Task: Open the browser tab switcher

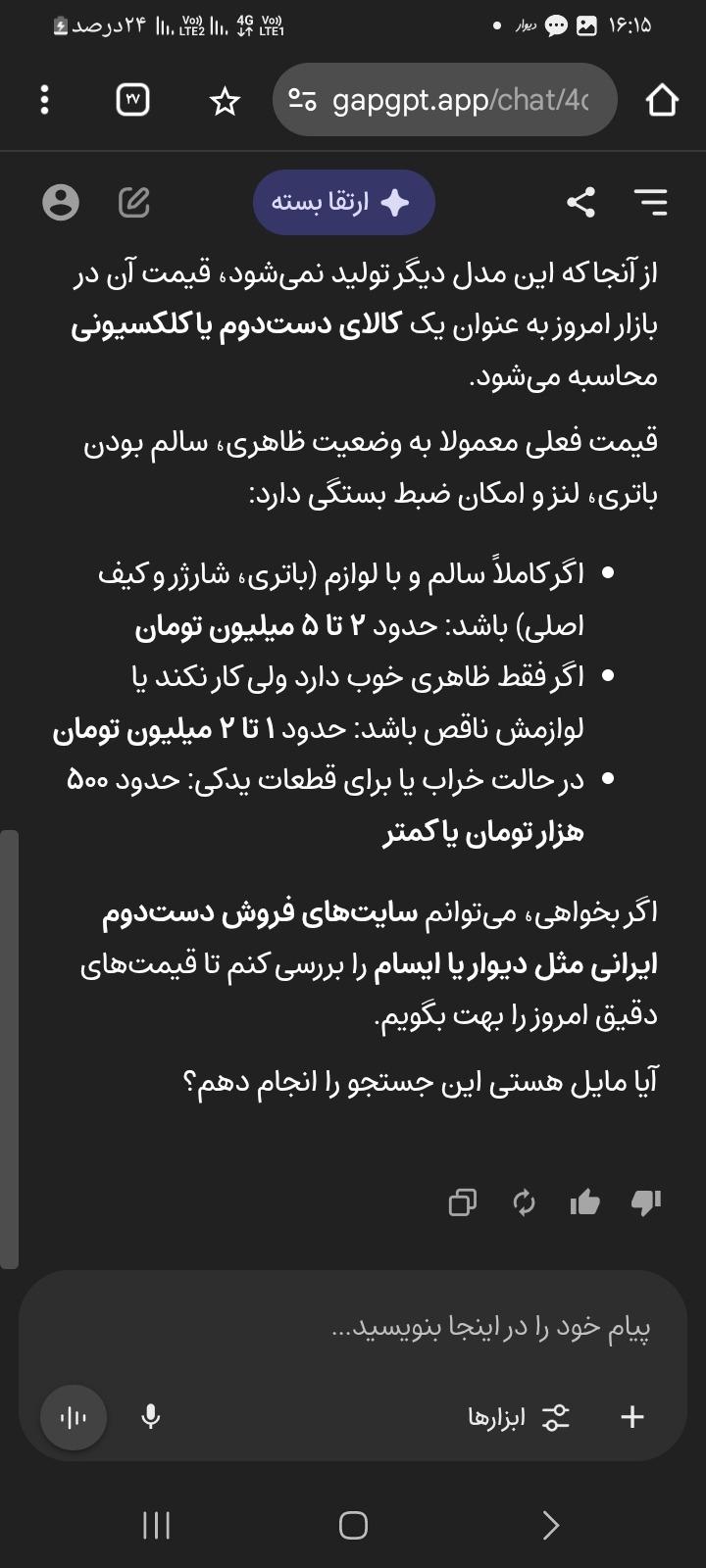Action: point(133,100)
